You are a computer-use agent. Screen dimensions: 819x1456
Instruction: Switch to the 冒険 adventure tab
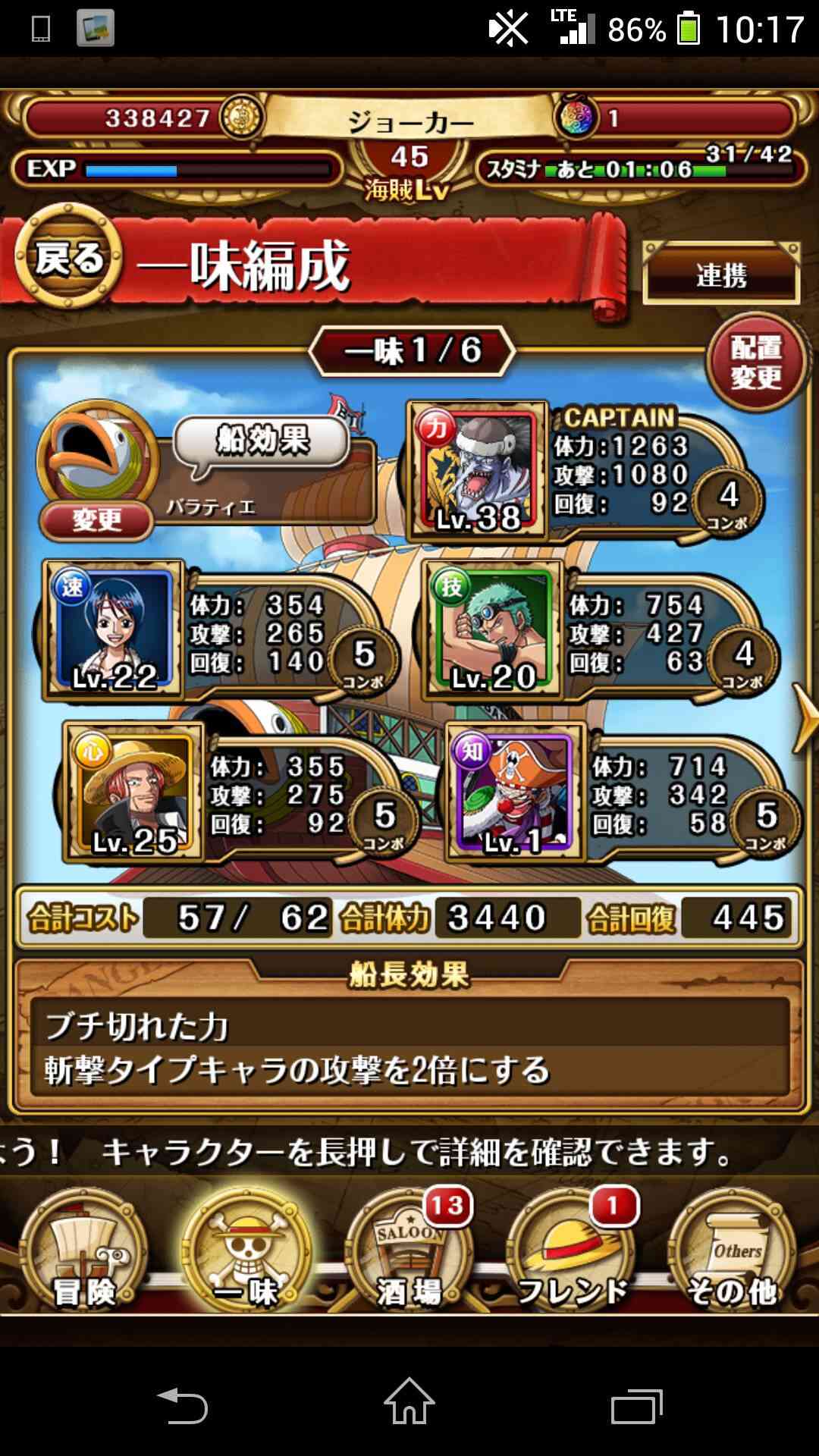(x=83, y=1251)
